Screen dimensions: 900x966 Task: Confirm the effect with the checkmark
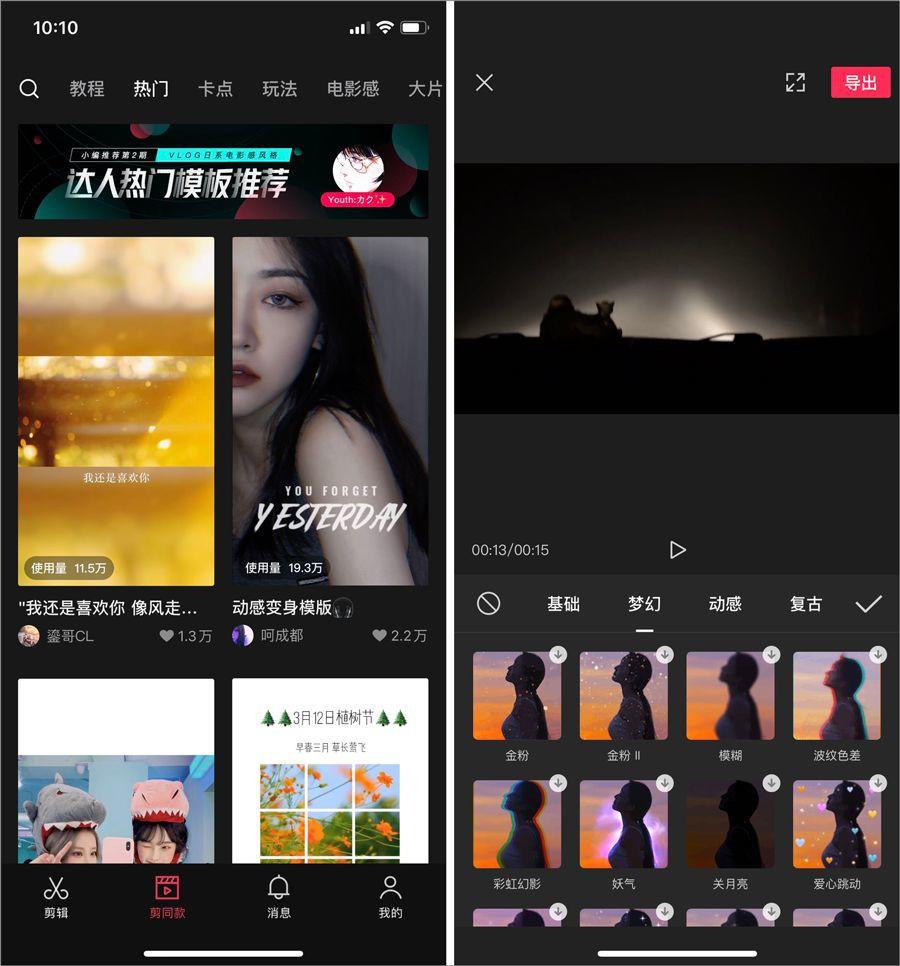coord(869,603)
